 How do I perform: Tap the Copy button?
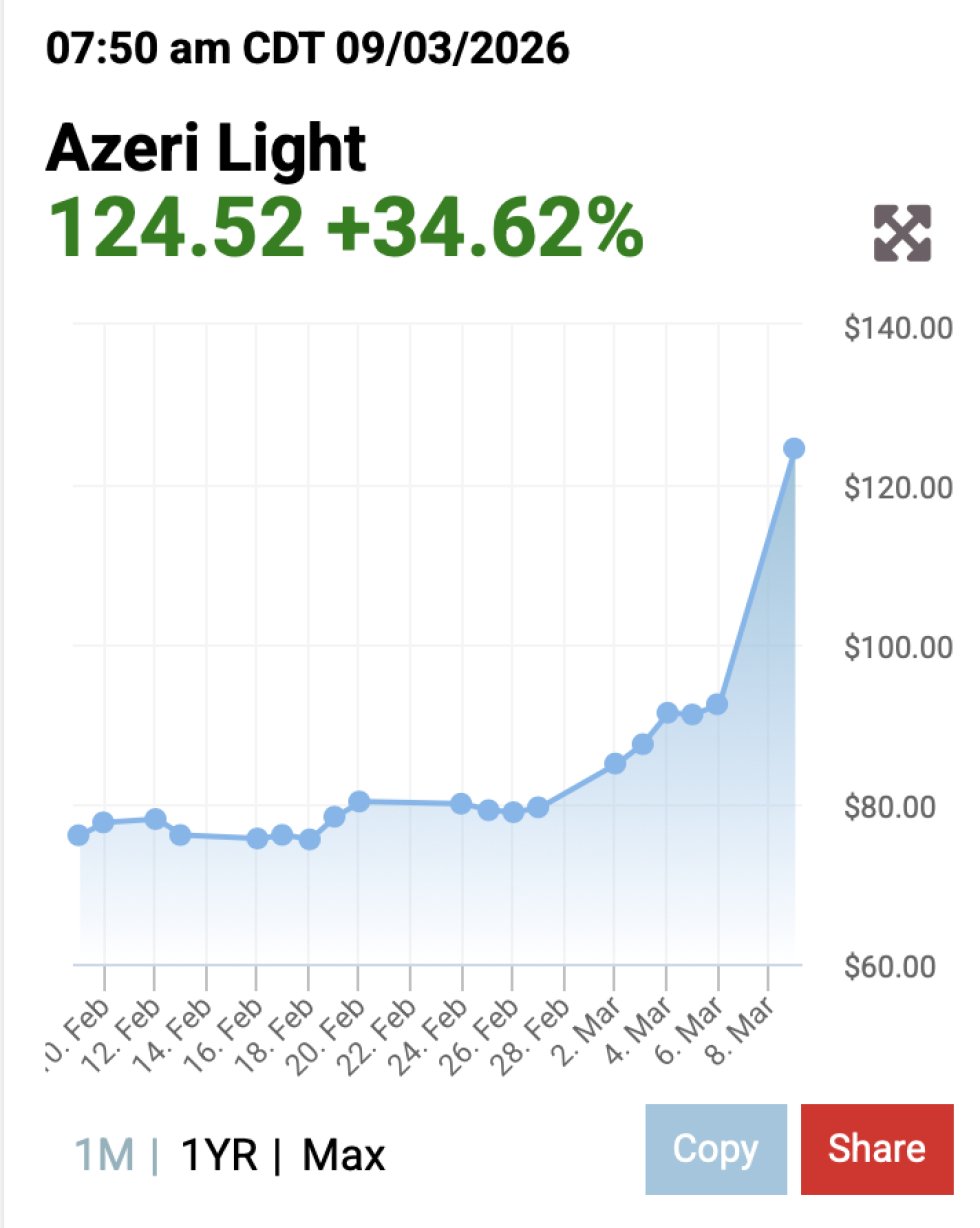pyautogui.click(x=715, y=1149)
